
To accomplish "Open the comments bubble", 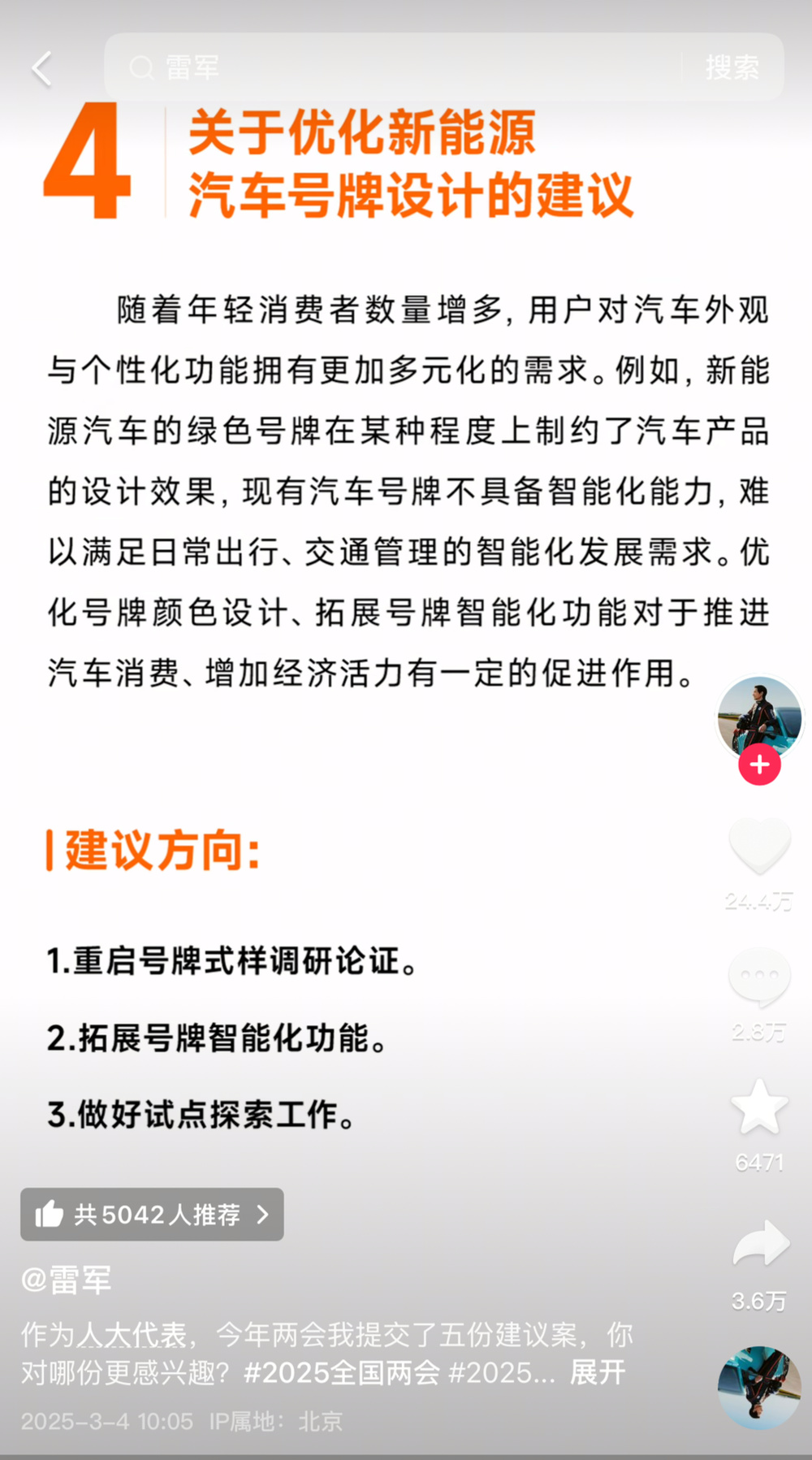I will coord(759,977).
